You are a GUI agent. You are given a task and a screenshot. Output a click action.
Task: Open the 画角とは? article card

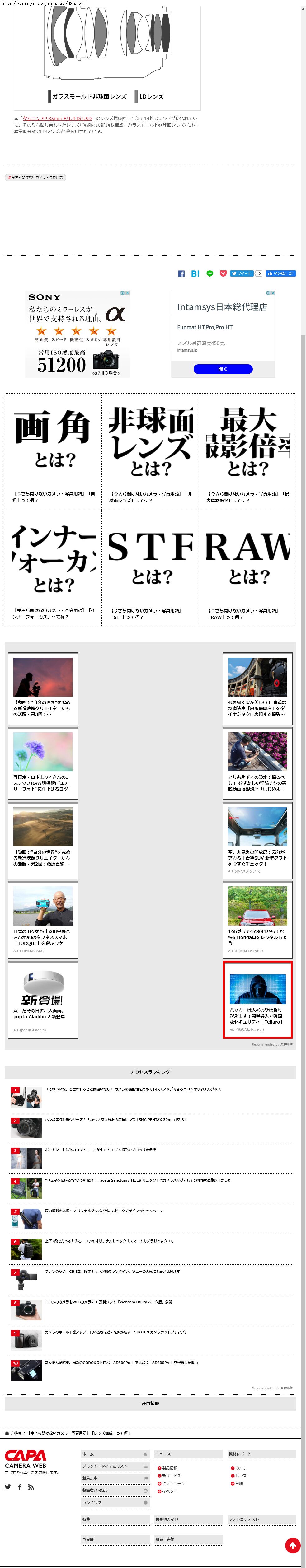[x=53, y=451]
